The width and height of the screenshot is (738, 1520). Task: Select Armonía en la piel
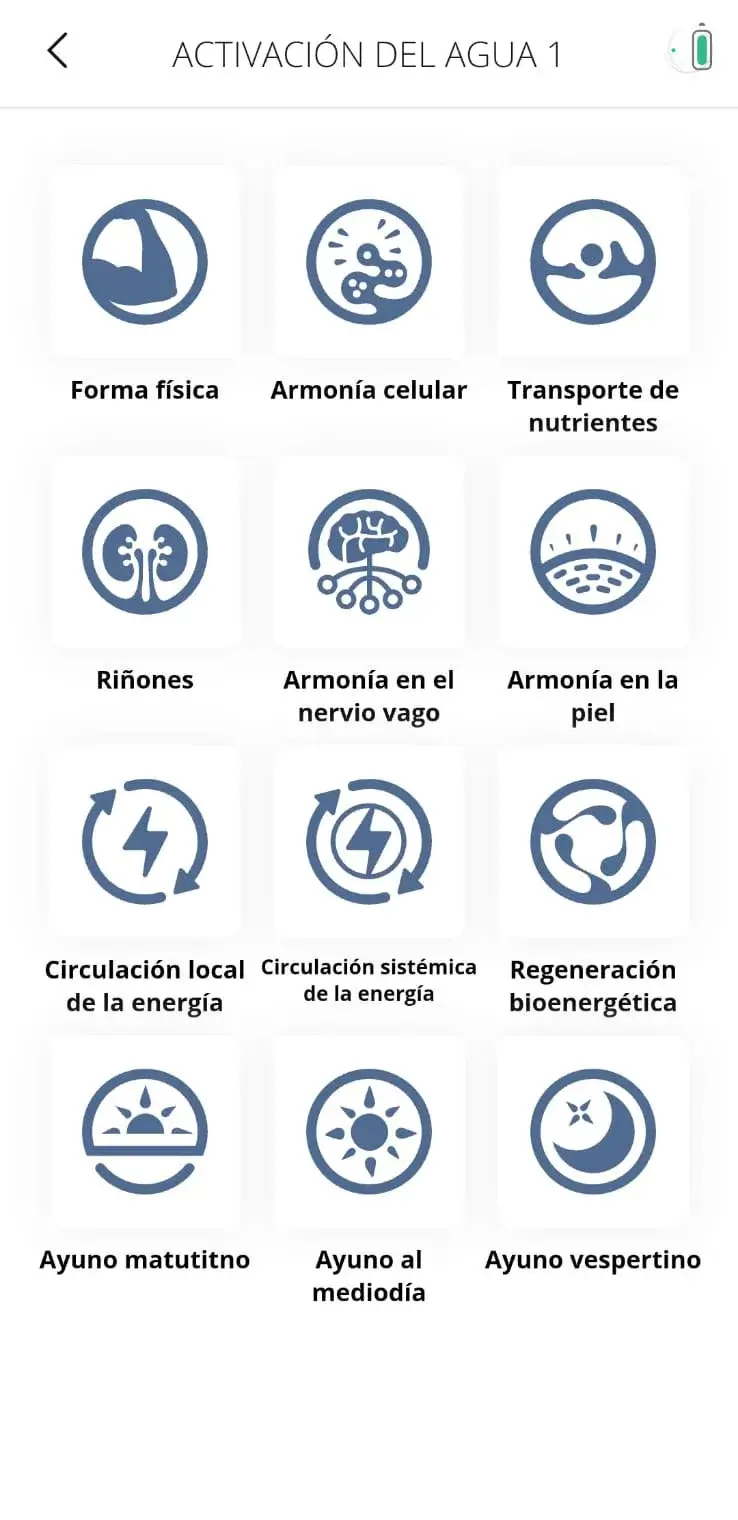(593, 552)
